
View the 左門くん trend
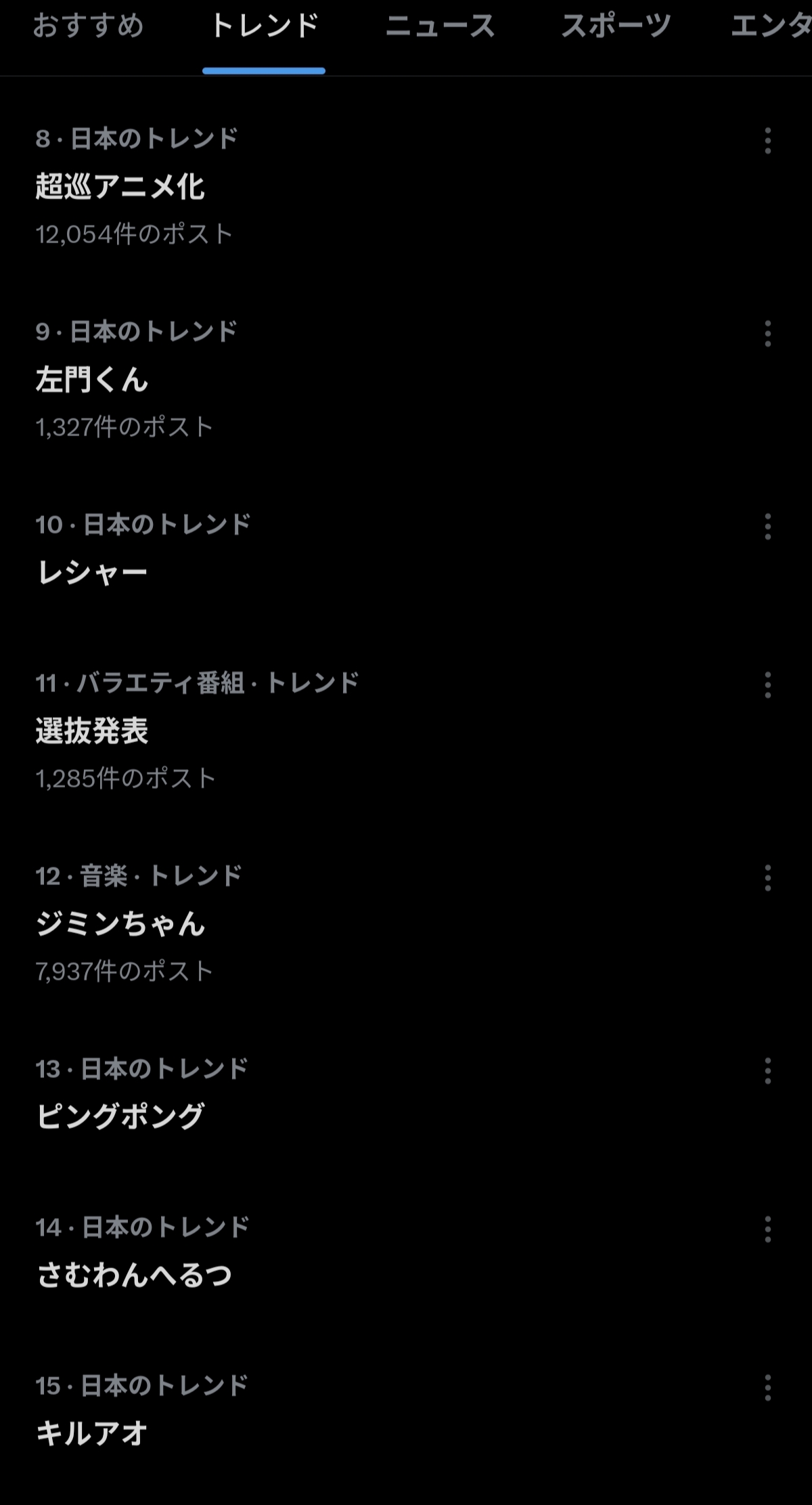pos(92,380)
